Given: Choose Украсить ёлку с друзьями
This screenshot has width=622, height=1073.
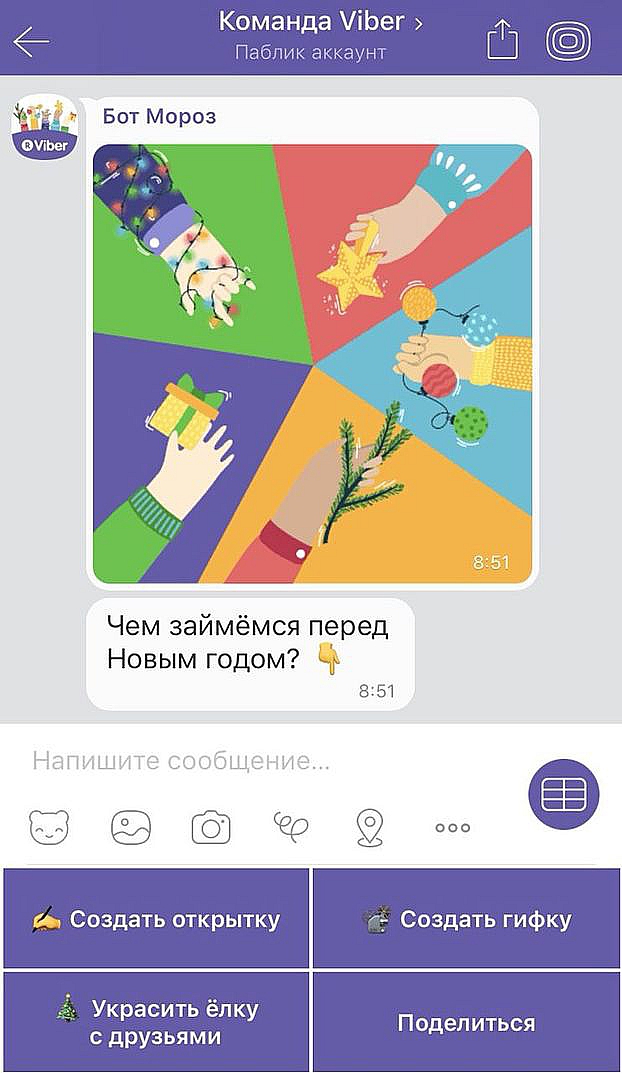Looking at the screenshot, I should pyautogui.click(x=156, y=1022).
